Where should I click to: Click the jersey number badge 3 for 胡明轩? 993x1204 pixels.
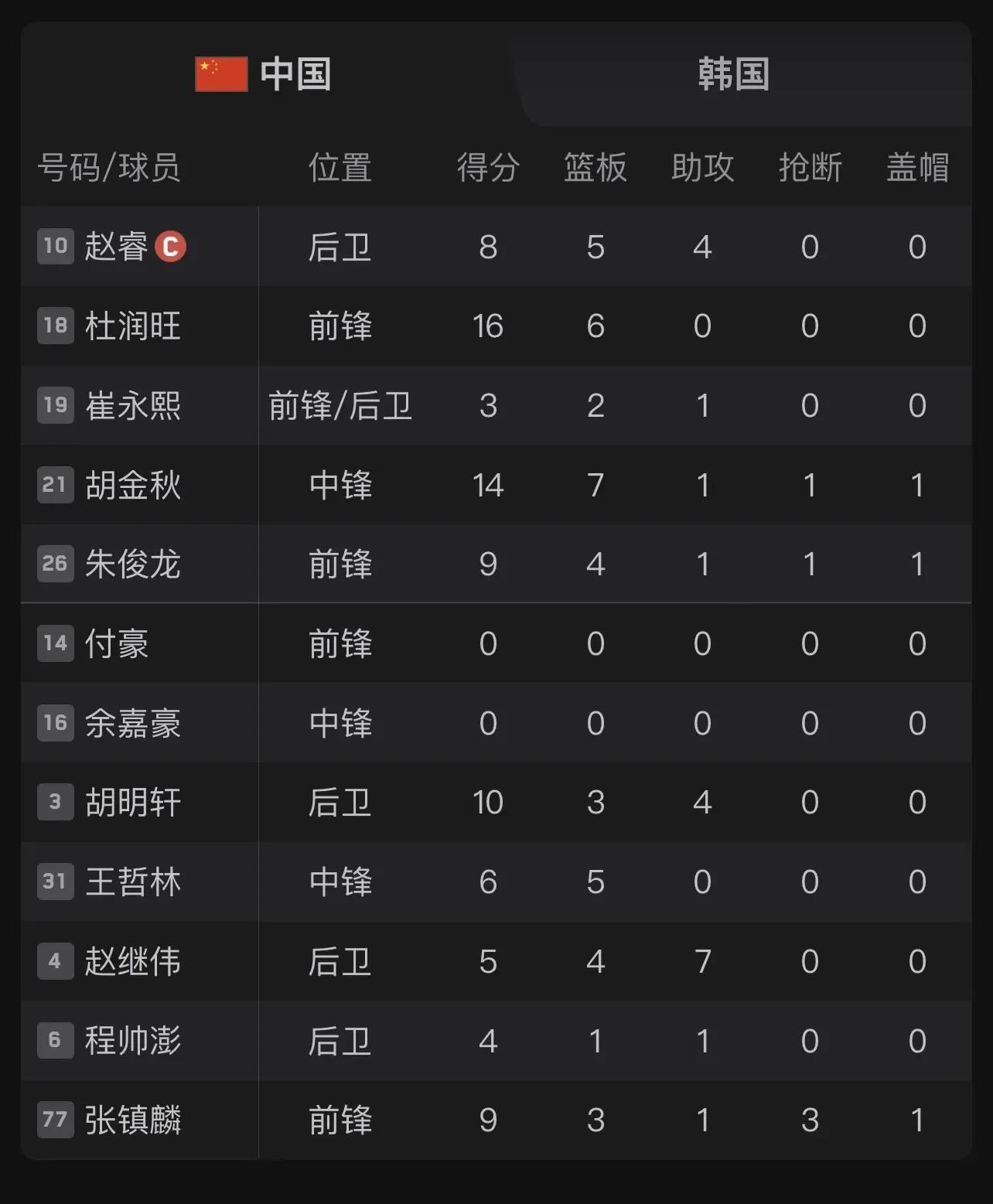(x=54, y=803)
